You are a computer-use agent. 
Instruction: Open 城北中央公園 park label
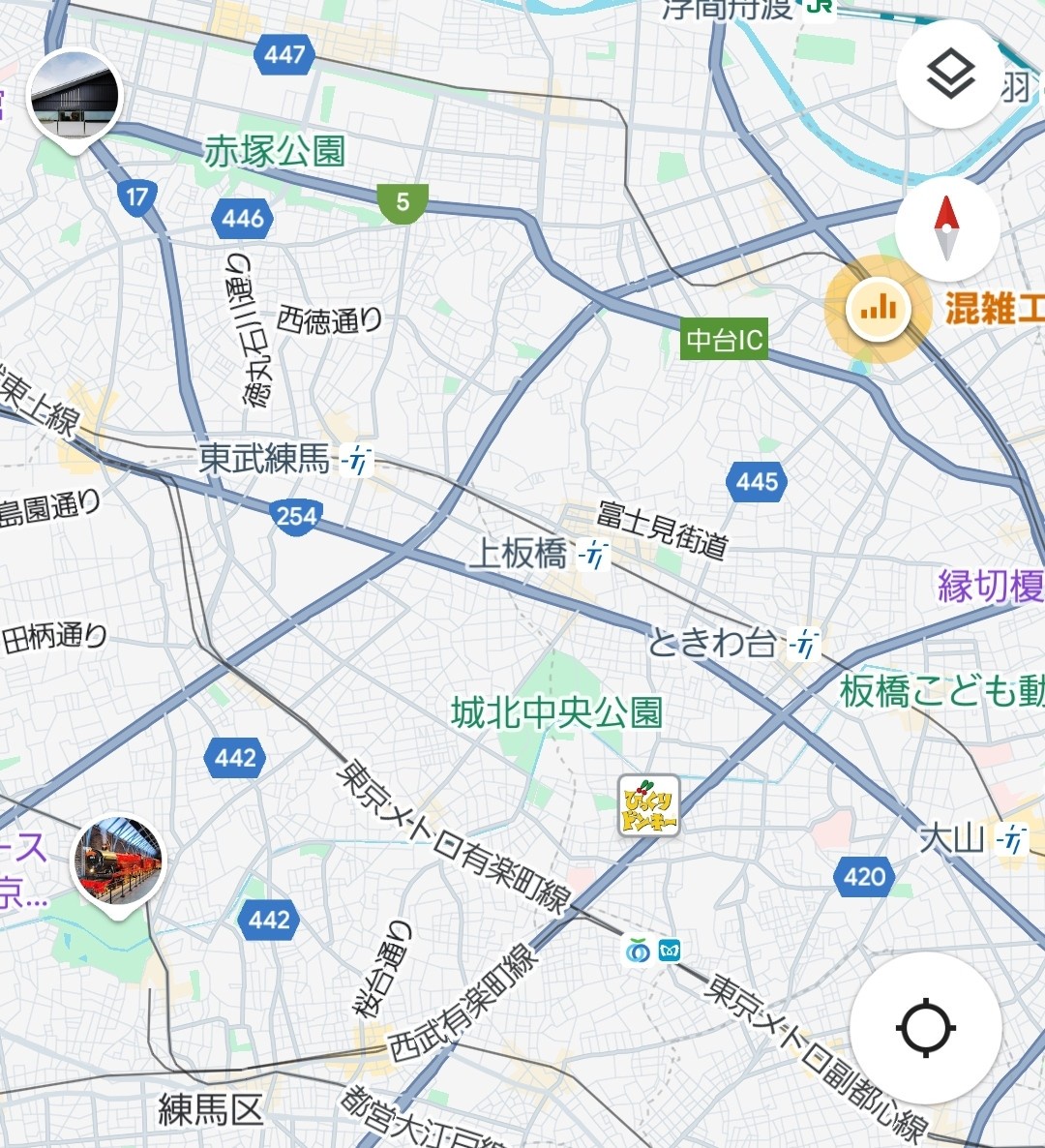(x=556, y=713)
